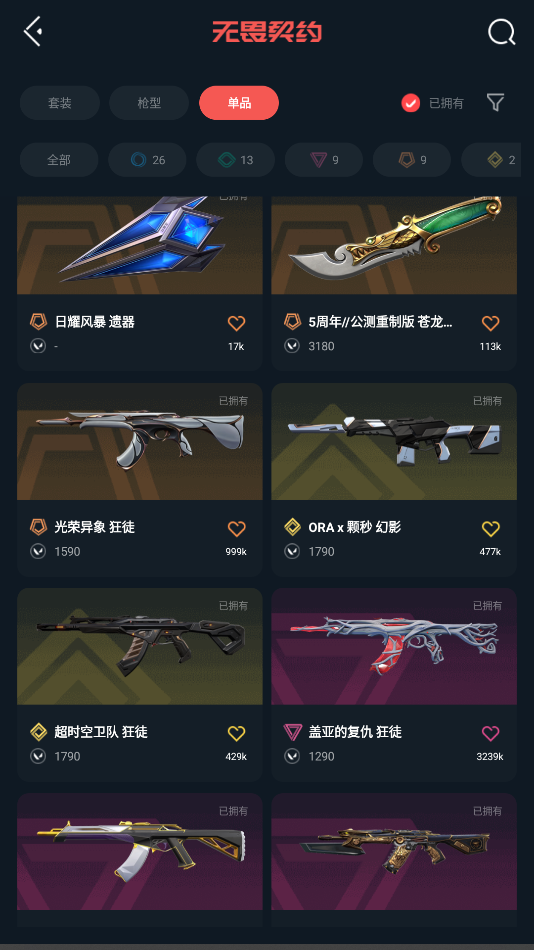Open the 光荣异象 狂徒 skin card
Image resolution: width=534 pixels, height=950 pixels.
click(x=140, y=479)
